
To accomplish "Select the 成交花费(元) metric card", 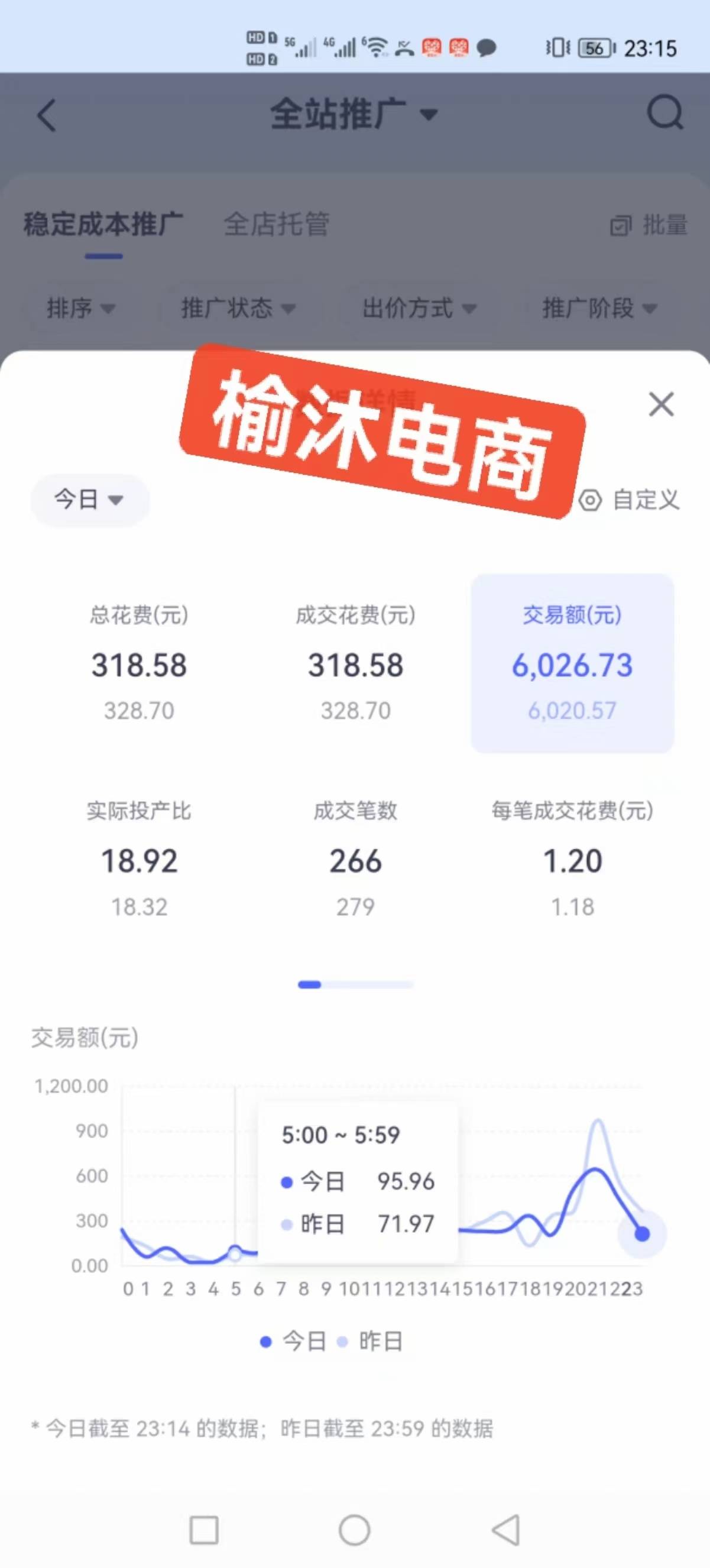I will pos(355,663).
